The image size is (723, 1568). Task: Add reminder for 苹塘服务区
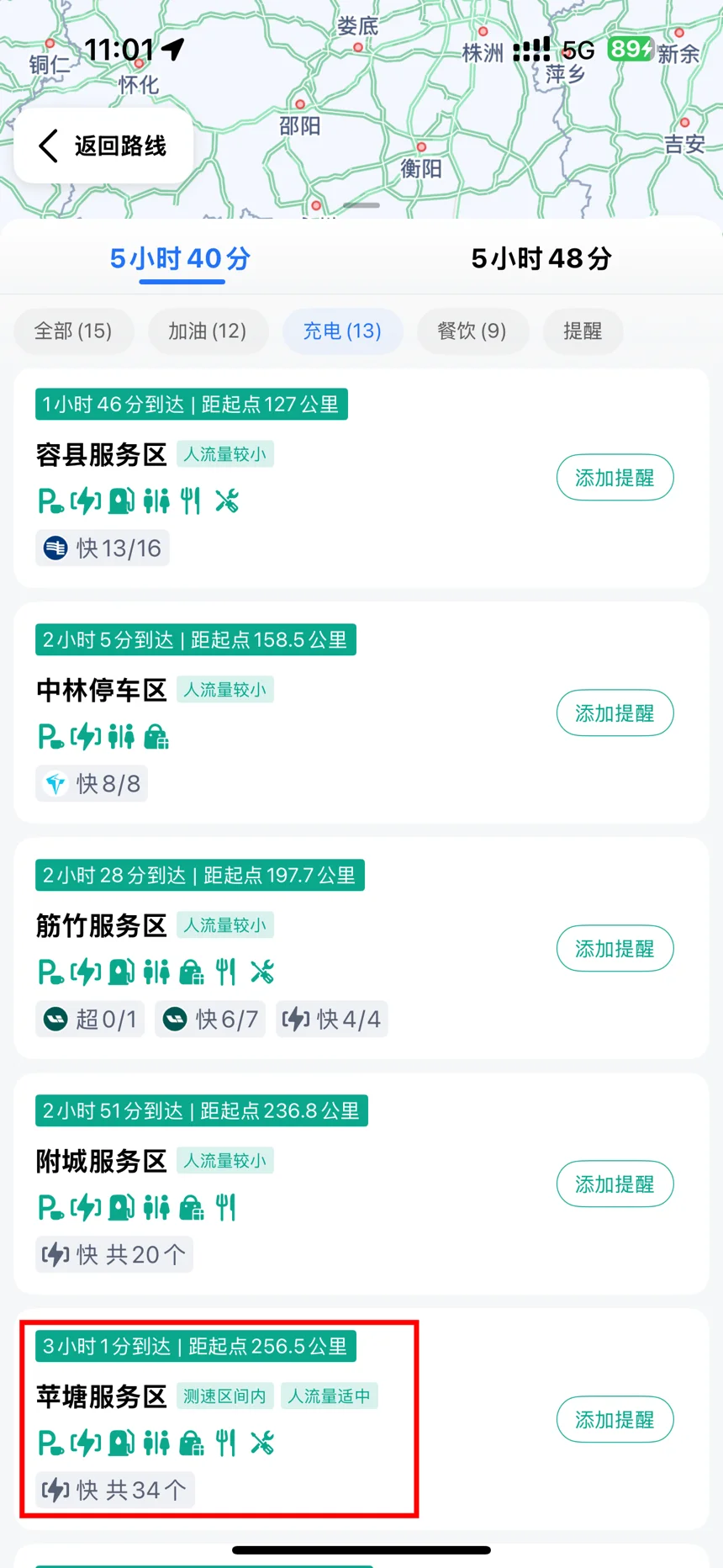(x=615, y=1420)
